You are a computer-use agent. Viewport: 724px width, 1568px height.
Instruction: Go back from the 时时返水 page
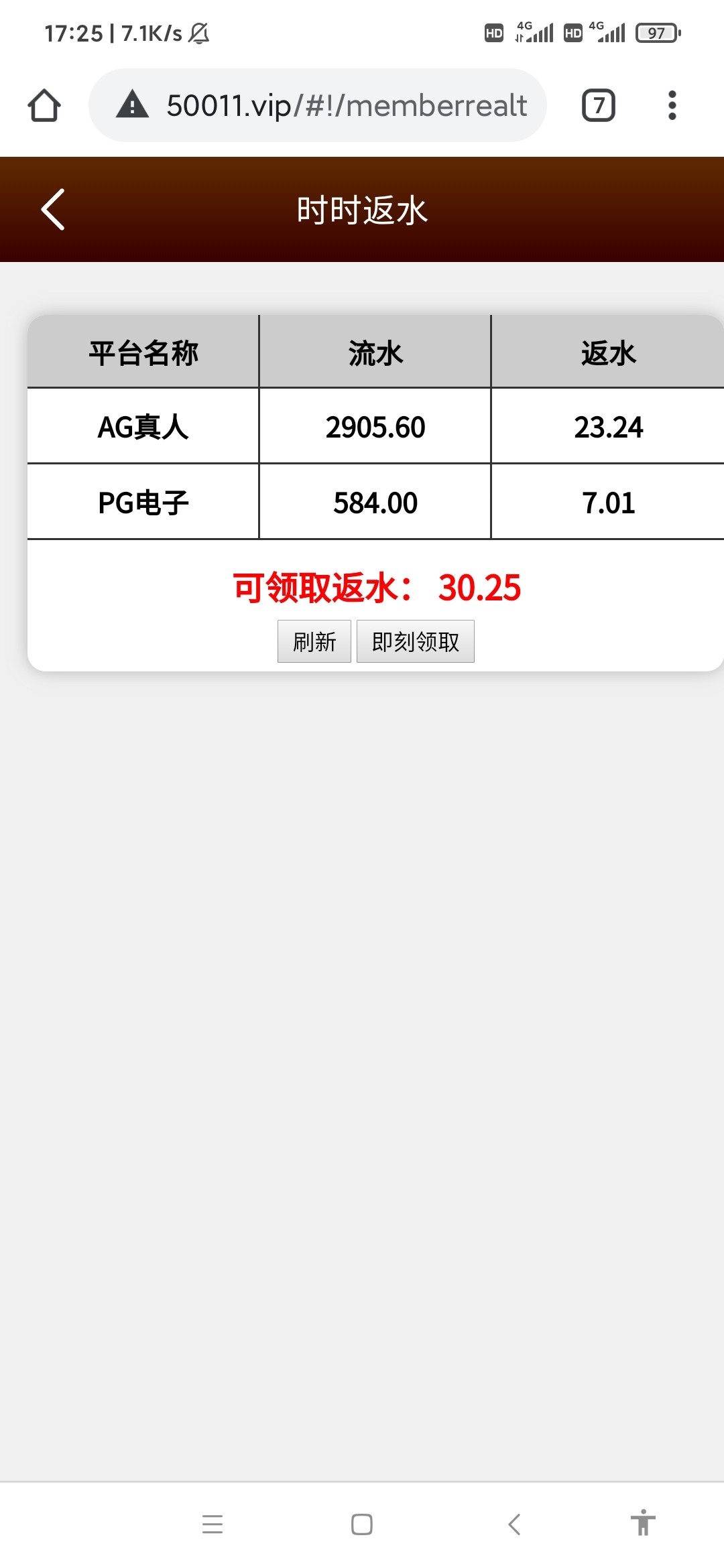[53, 209]
